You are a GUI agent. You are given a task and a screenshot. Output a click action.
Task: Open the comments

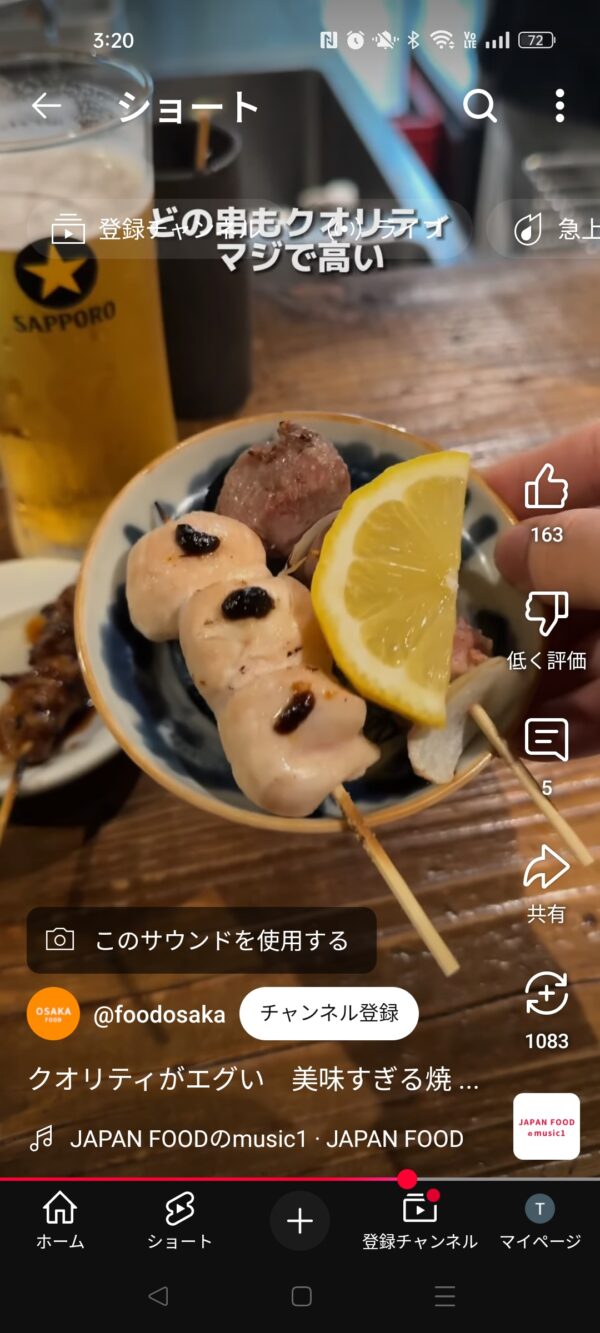tap(546, 741)
